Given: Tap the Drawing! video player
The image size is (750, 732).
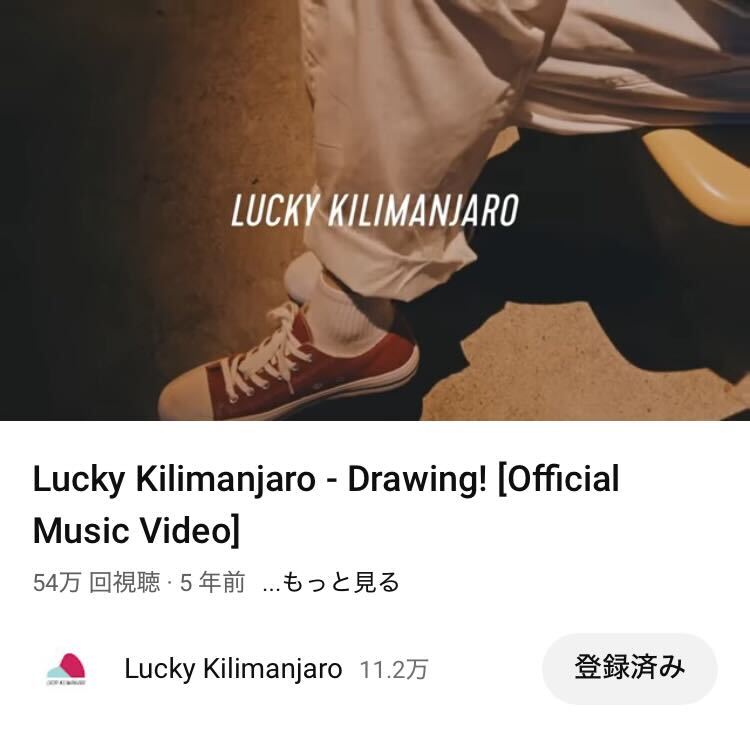Looking at the screenshot, I should pyautogui.click(x=375, y=210).
